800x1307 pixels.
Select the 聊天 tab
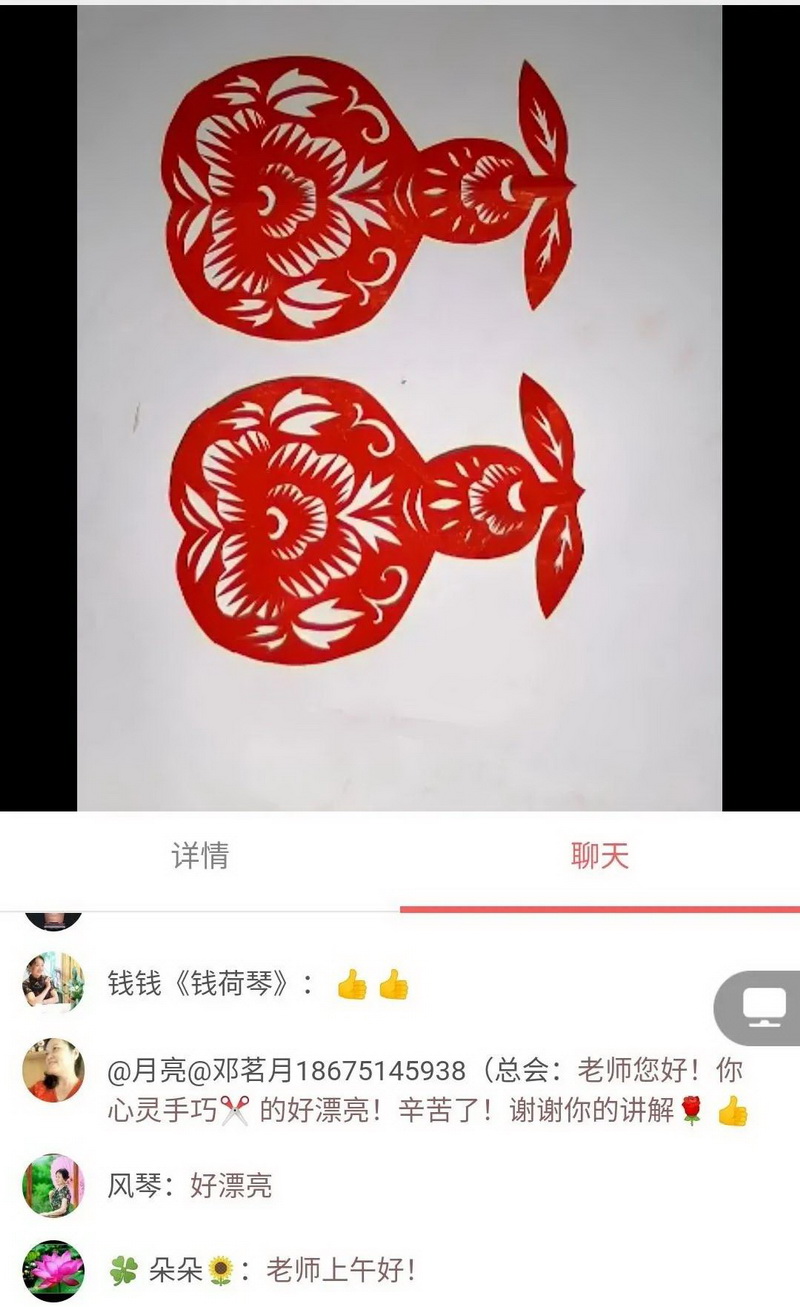(x=599, y=856)
